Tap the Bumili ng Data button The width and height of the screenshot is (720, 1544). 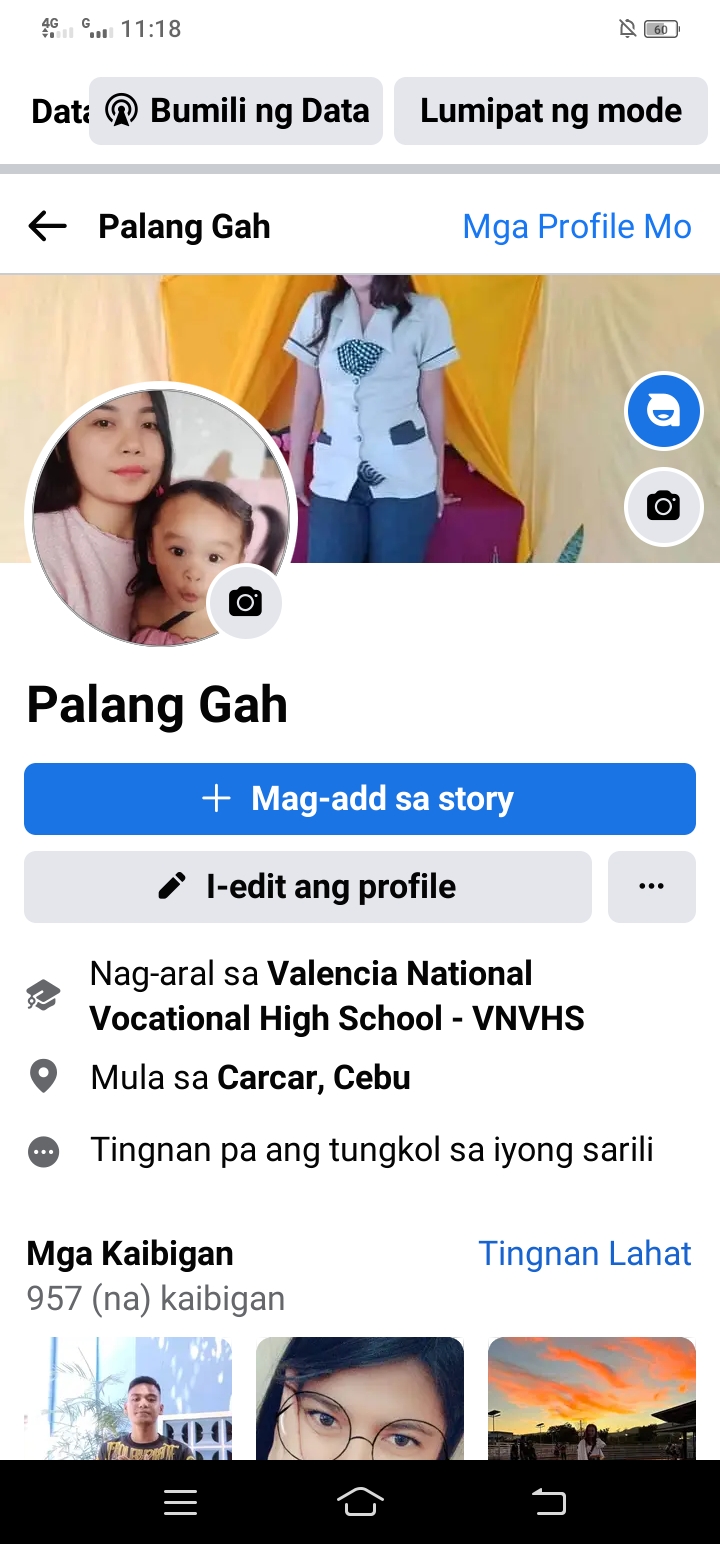click(236, 111)
